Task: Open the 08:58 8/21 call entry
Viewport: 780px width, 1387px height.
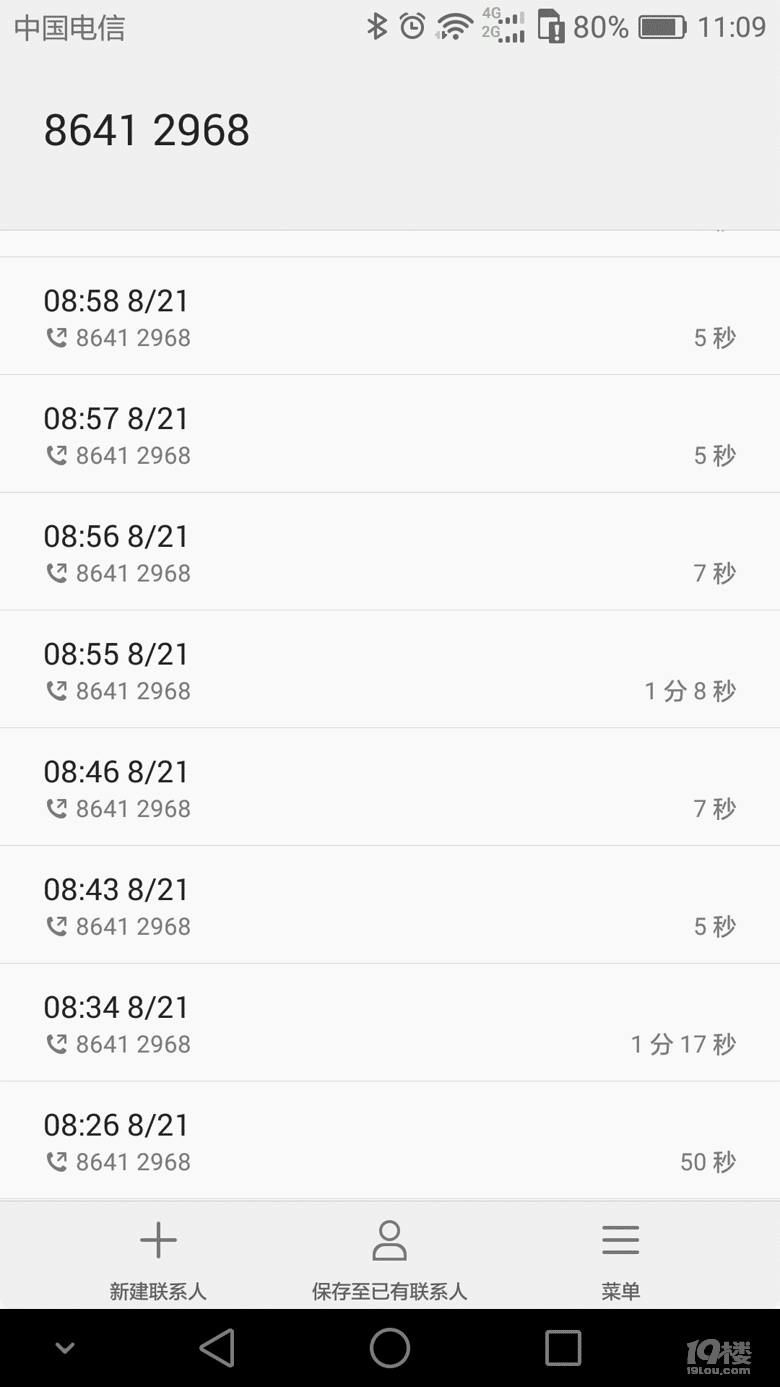Action: point(389,317)
